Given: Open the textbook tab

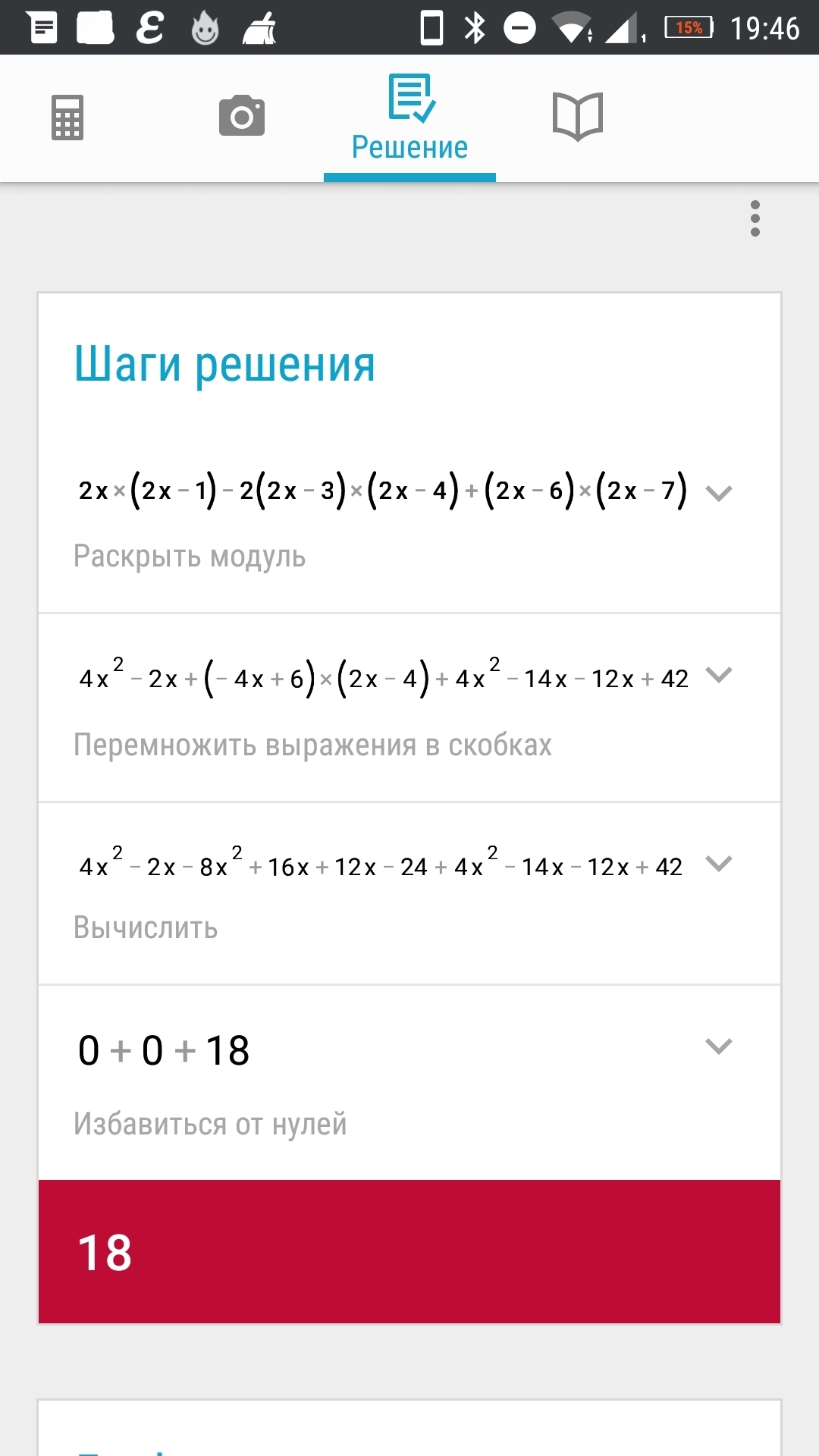Looking at the screenshot, I should pos(578,116).
